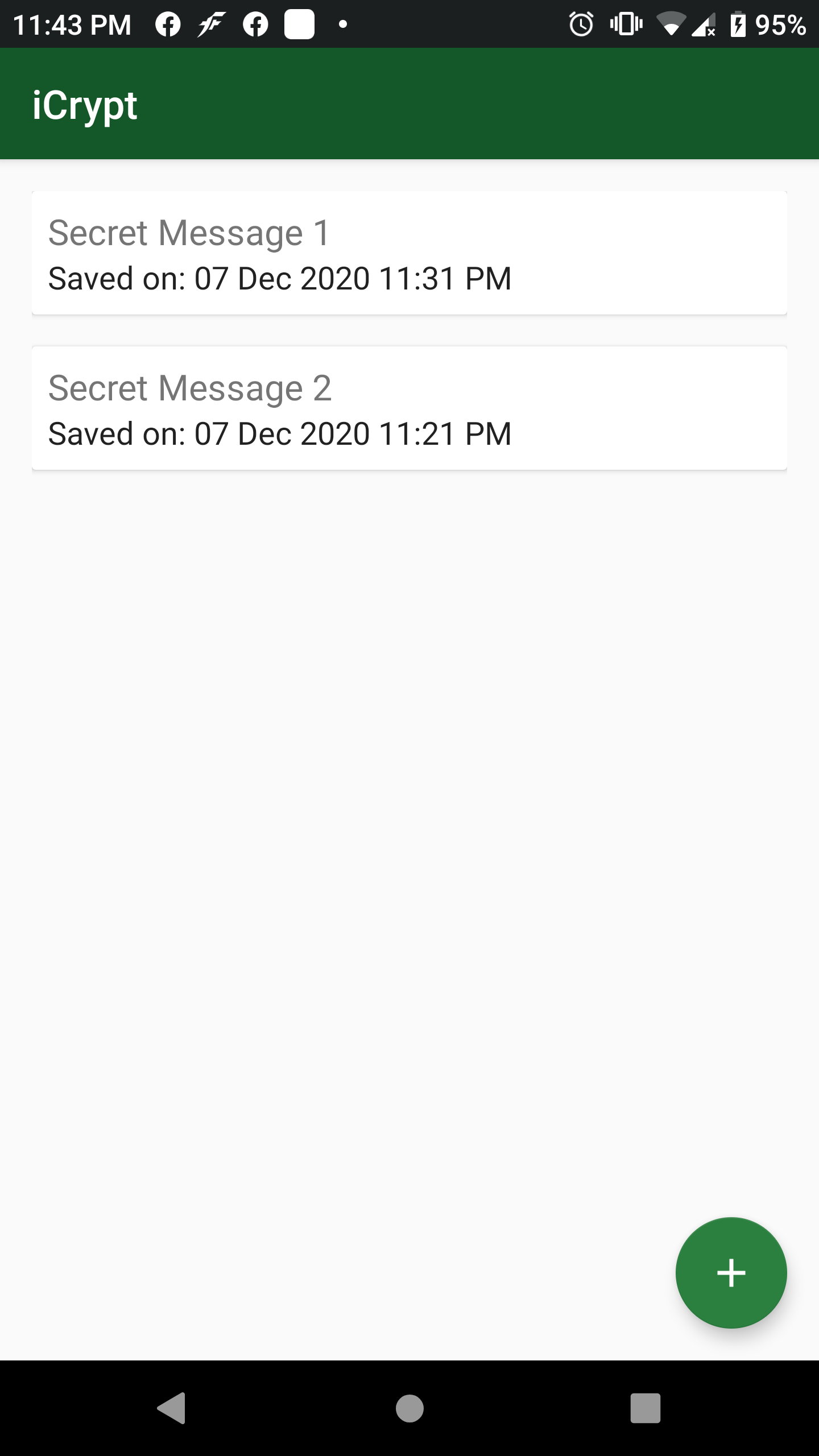The width and height of the screenshot is (819, 1456).
Task: Tap the vibrate mode icon in status bar
Action: click(625, 24)
